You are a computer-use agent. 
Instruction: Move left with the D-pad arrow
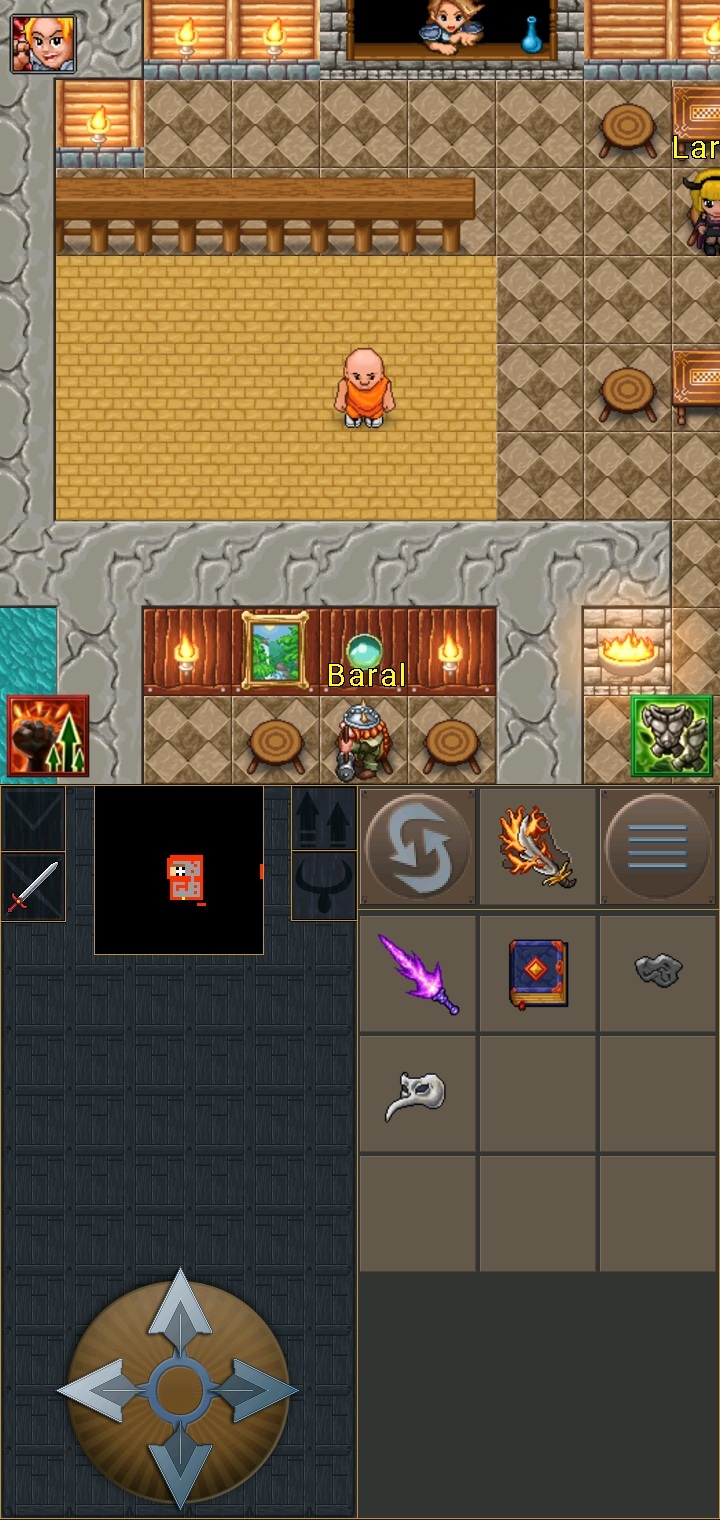point(98,1390)
